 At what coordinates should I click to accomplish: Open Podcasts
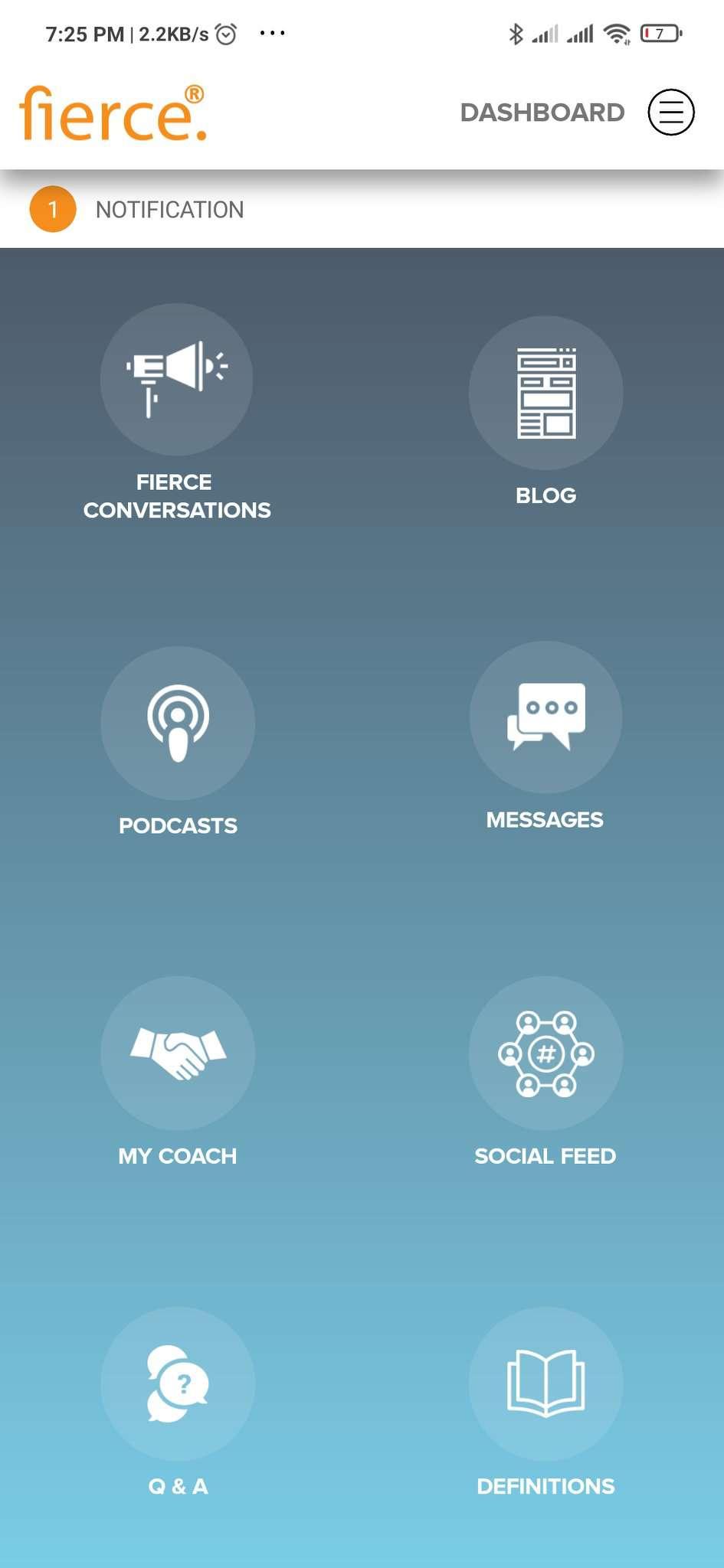tap(178, 724)
